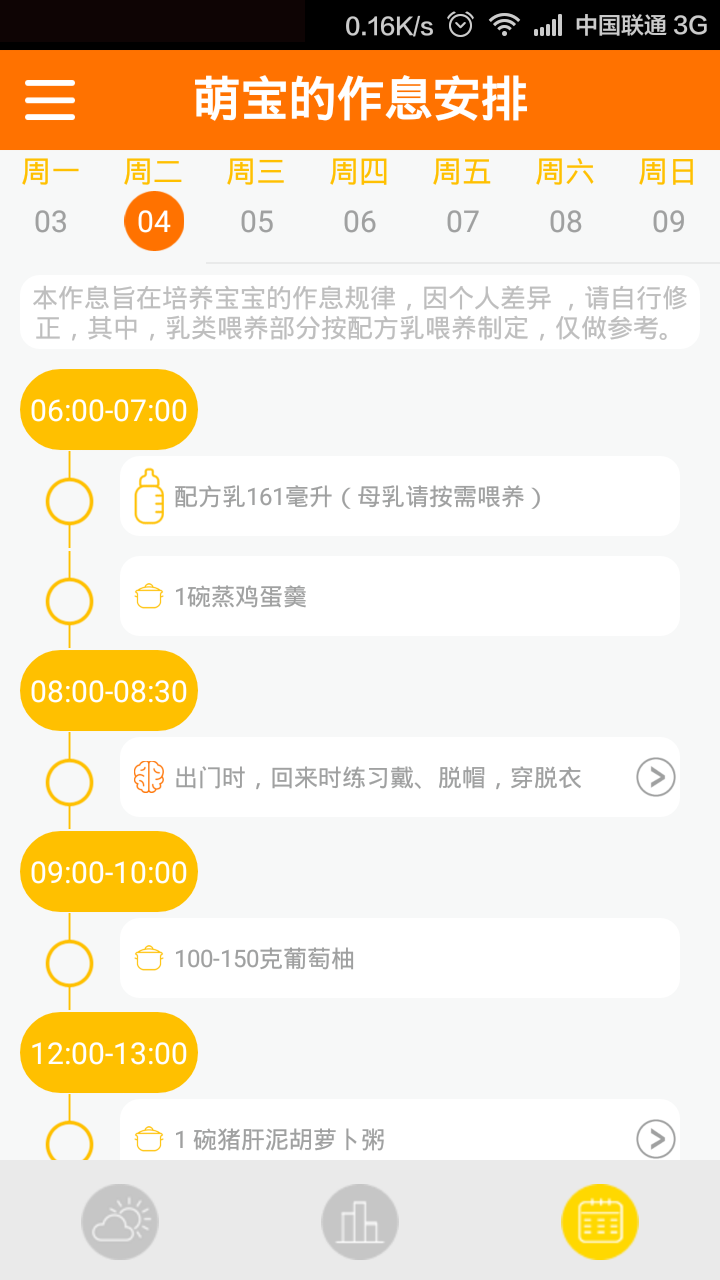Viewport: 720px width, 1280px height.
Task: Mark 1碗蒸鸡蛋羹 as done
Action: click(70, 601)
